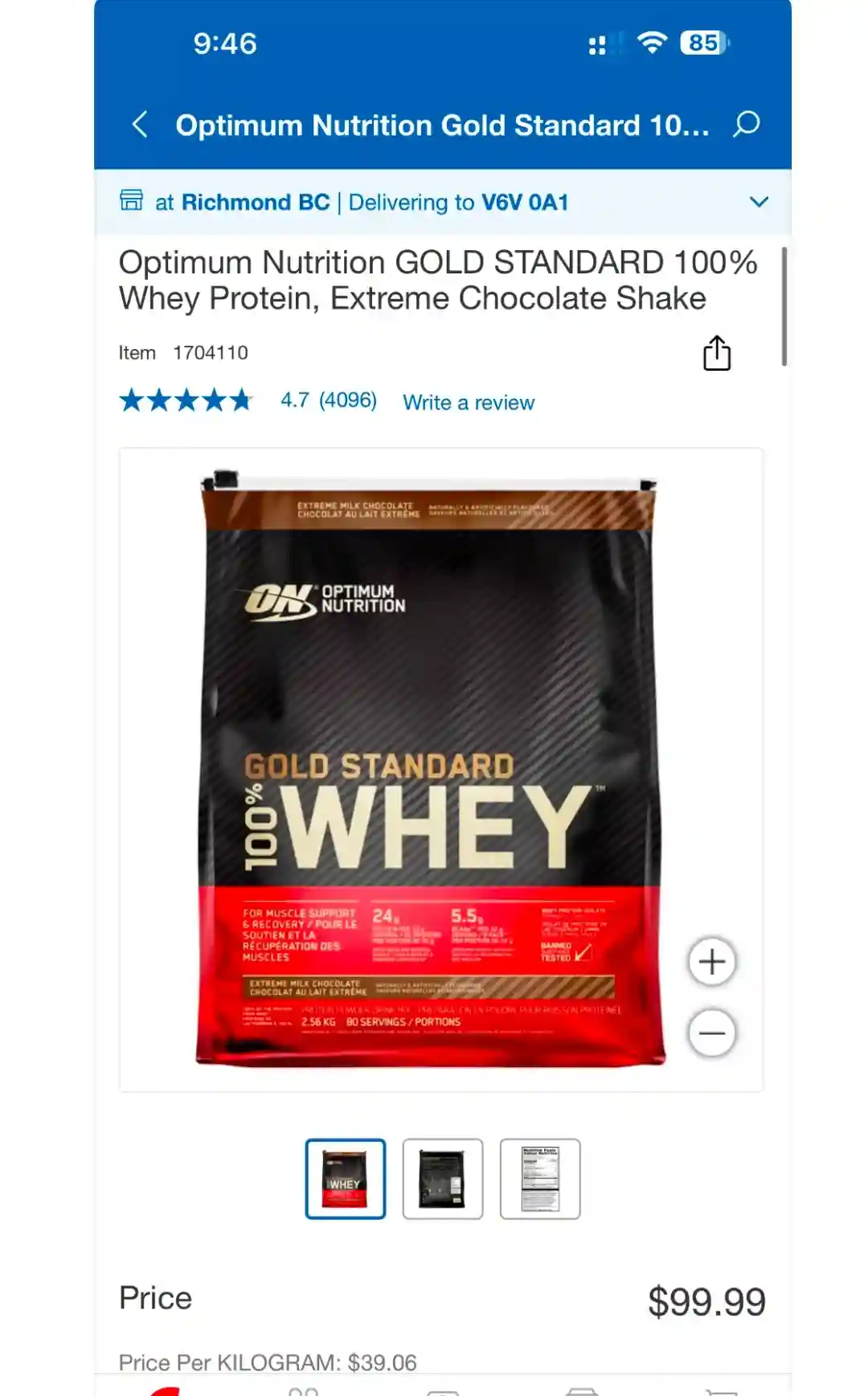View the second thumbnail showing bag back
The image size is (868, 1396).
coord(443,1179)
